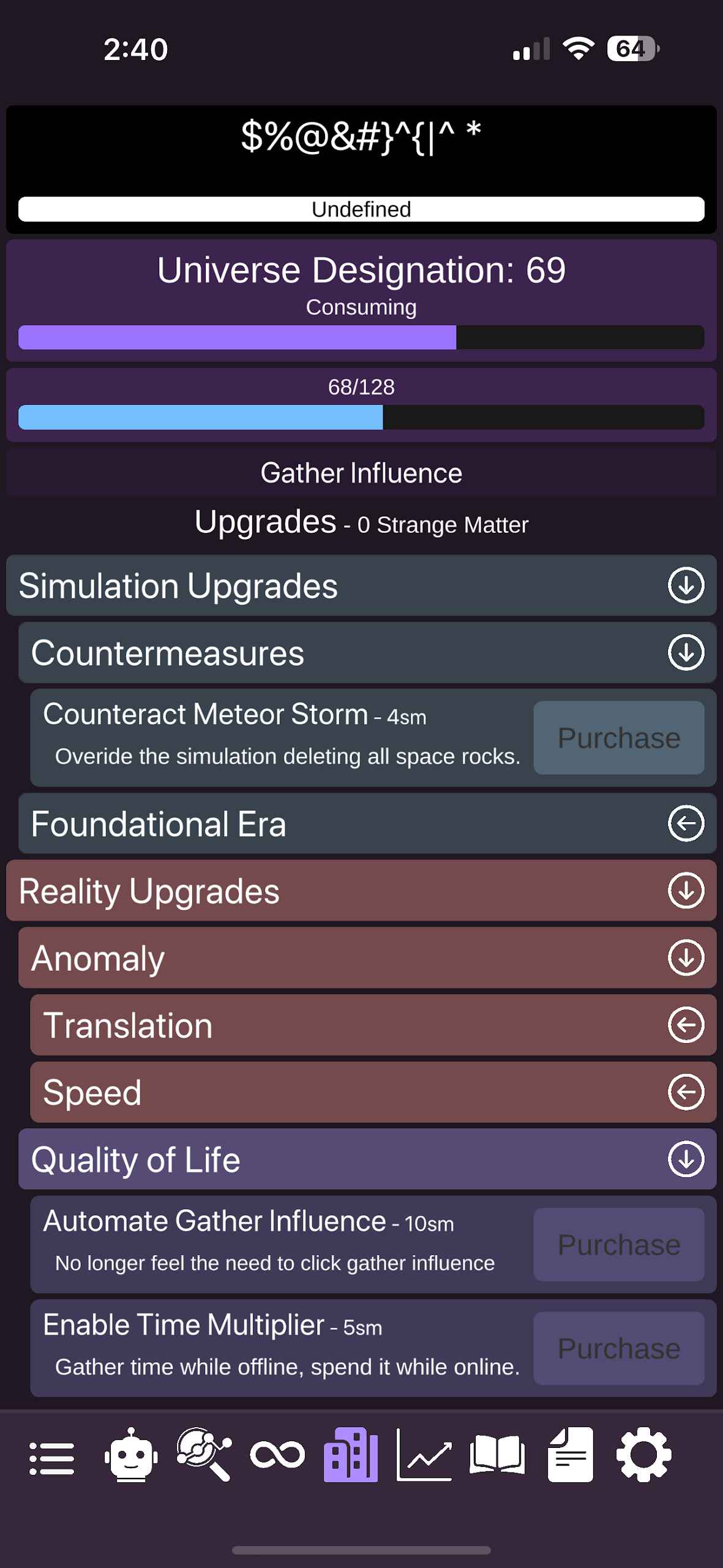Expand the Speed section
Viewport: 723px width, 1568px height.
click(x=685, y=1092)
